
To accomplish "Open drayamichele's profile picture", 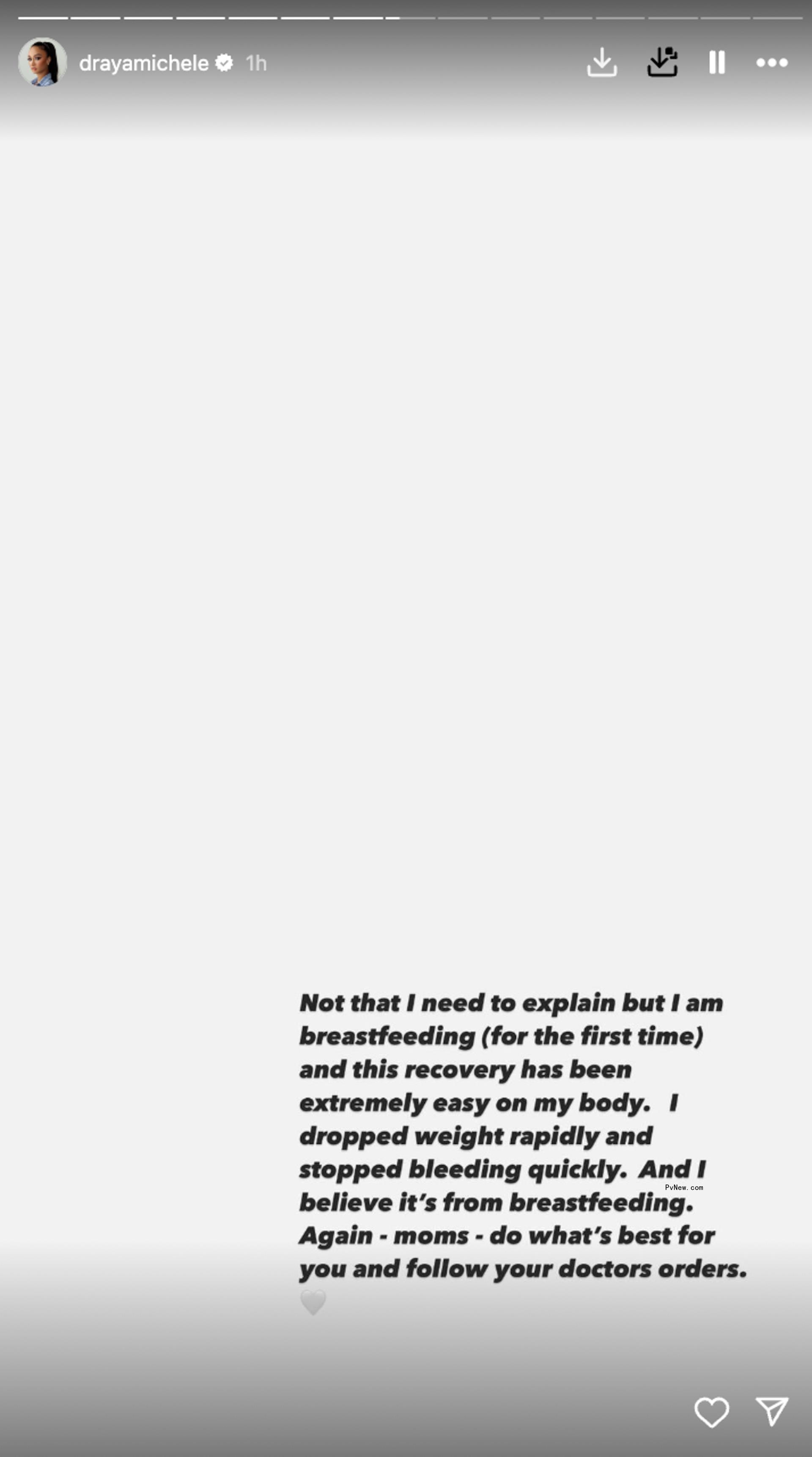I will click(42, 62).
